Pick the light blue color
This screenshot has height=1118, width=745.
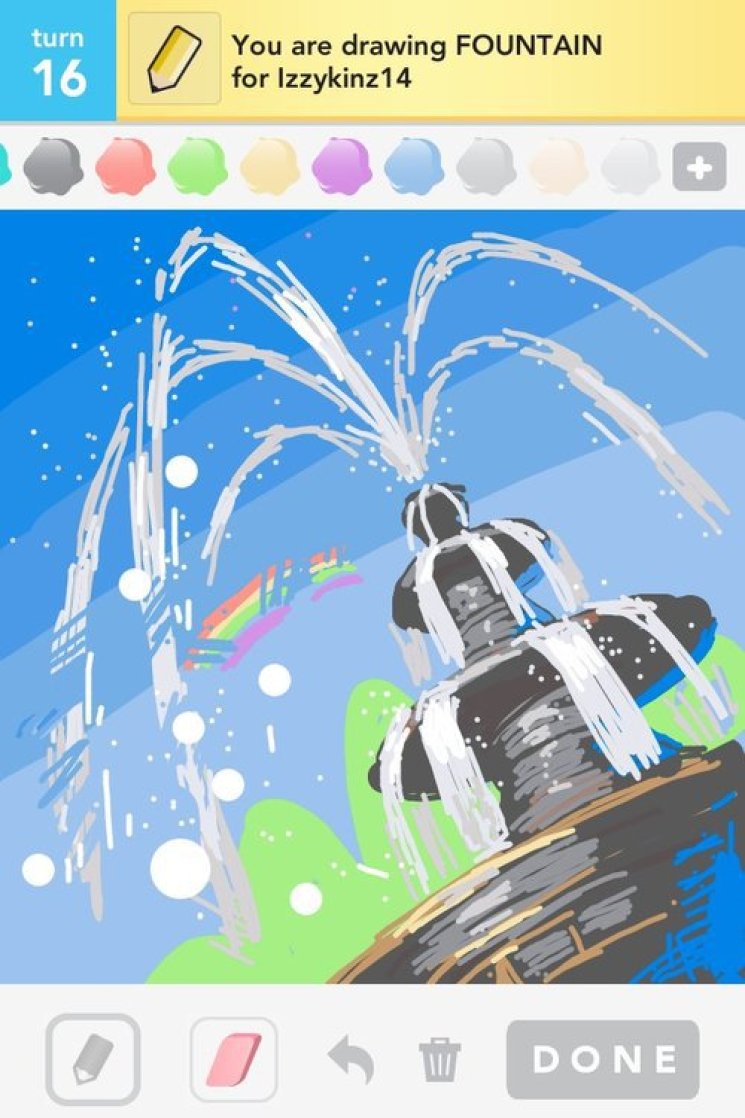414,166
